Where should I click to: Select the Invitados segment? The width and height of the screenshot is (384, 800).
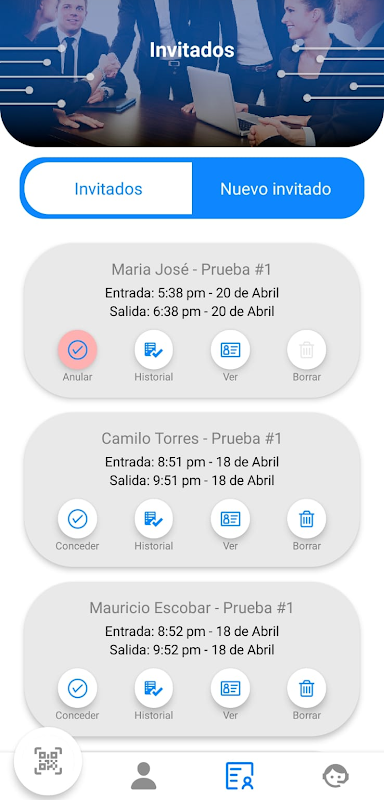pos(108,189)
